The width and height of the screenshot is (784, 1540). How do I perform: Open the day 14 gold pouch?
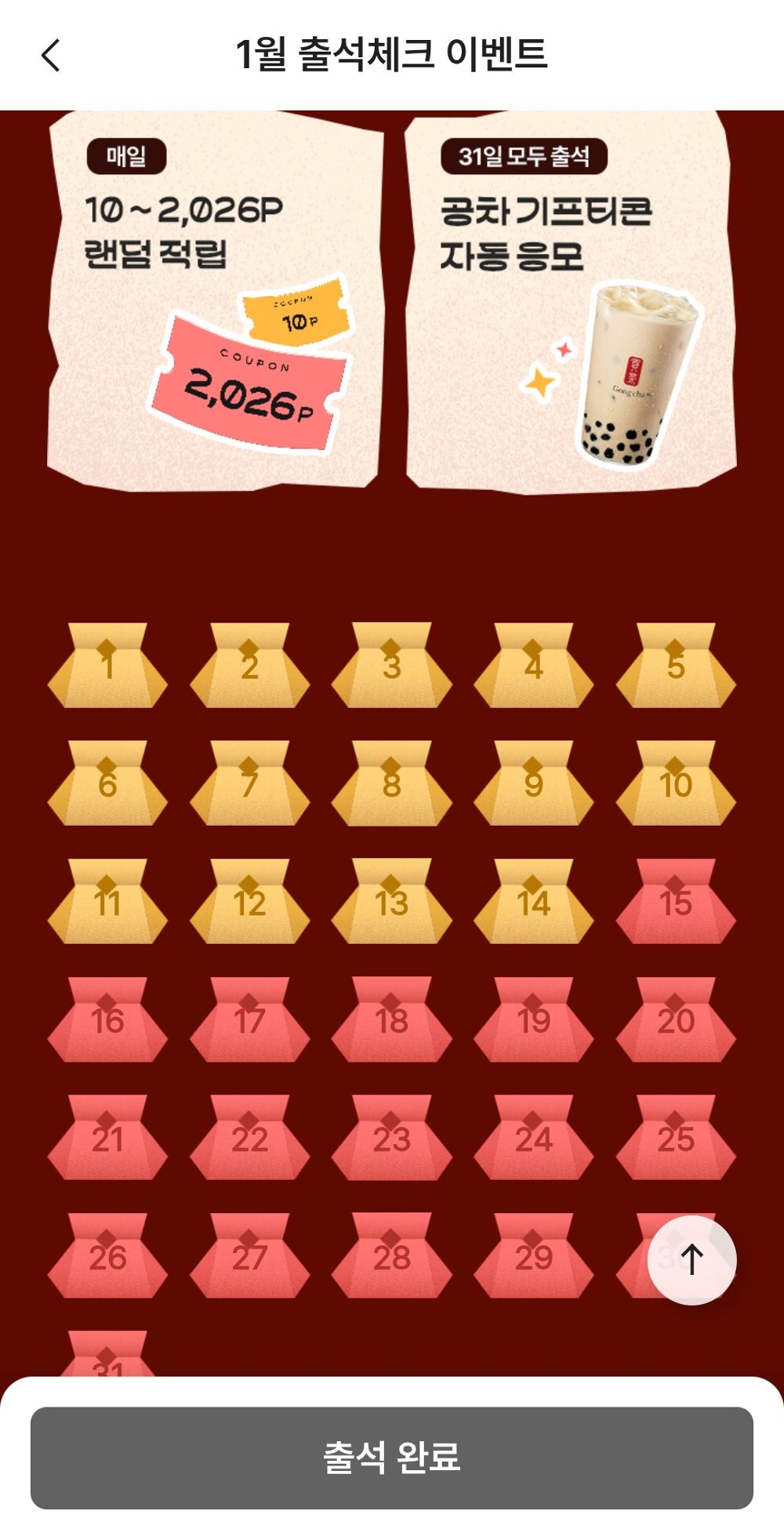click(533, 903)
